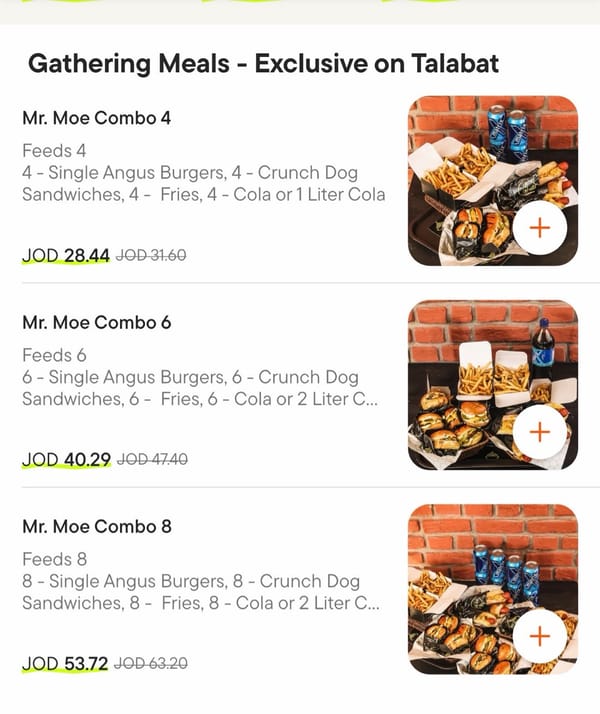
Task: View the Mr. Moe Combo 6 item
Action: pyautogui.click(x=97, y=322)
